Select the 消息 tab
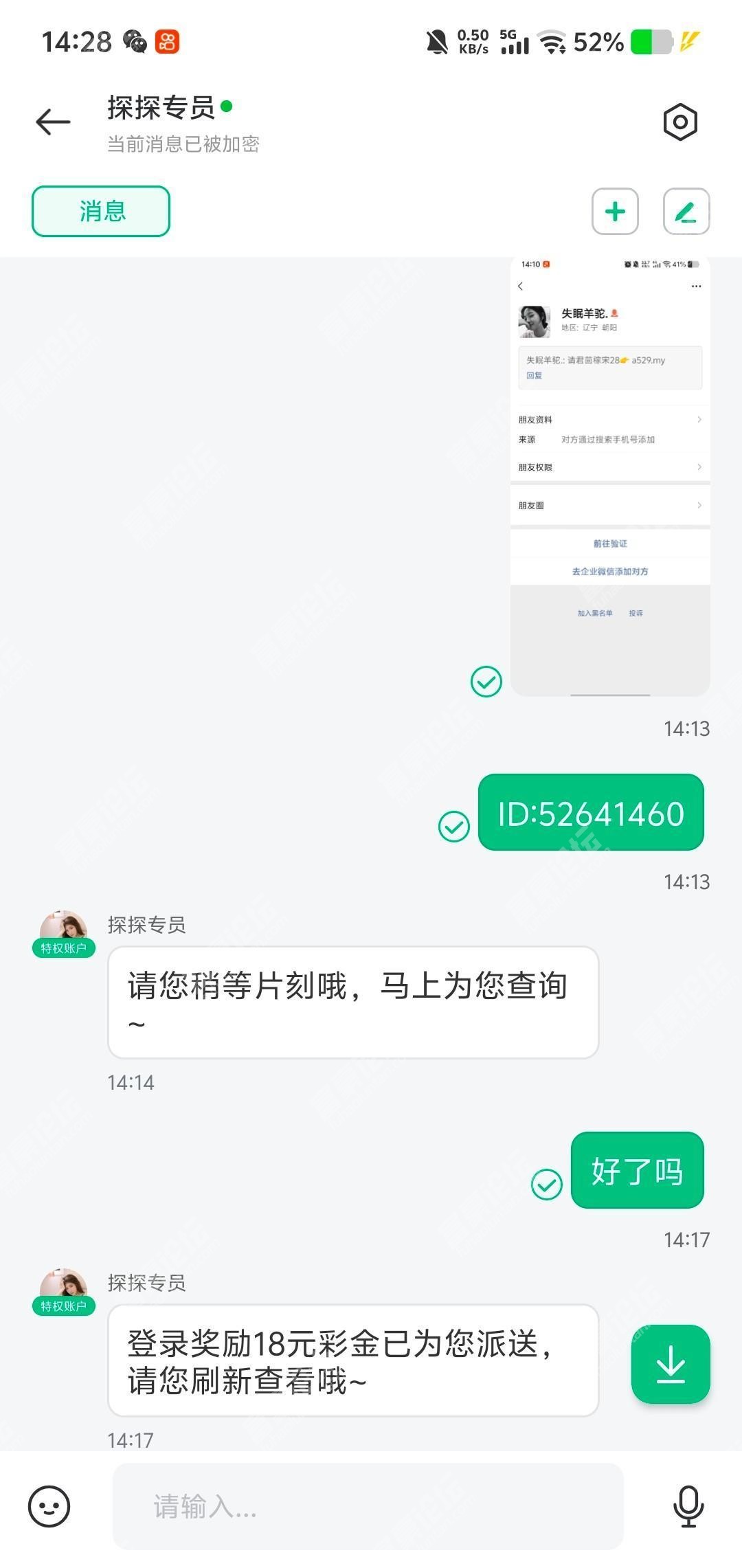Viewport: 742px width, 1568px height. click(101, 211)
